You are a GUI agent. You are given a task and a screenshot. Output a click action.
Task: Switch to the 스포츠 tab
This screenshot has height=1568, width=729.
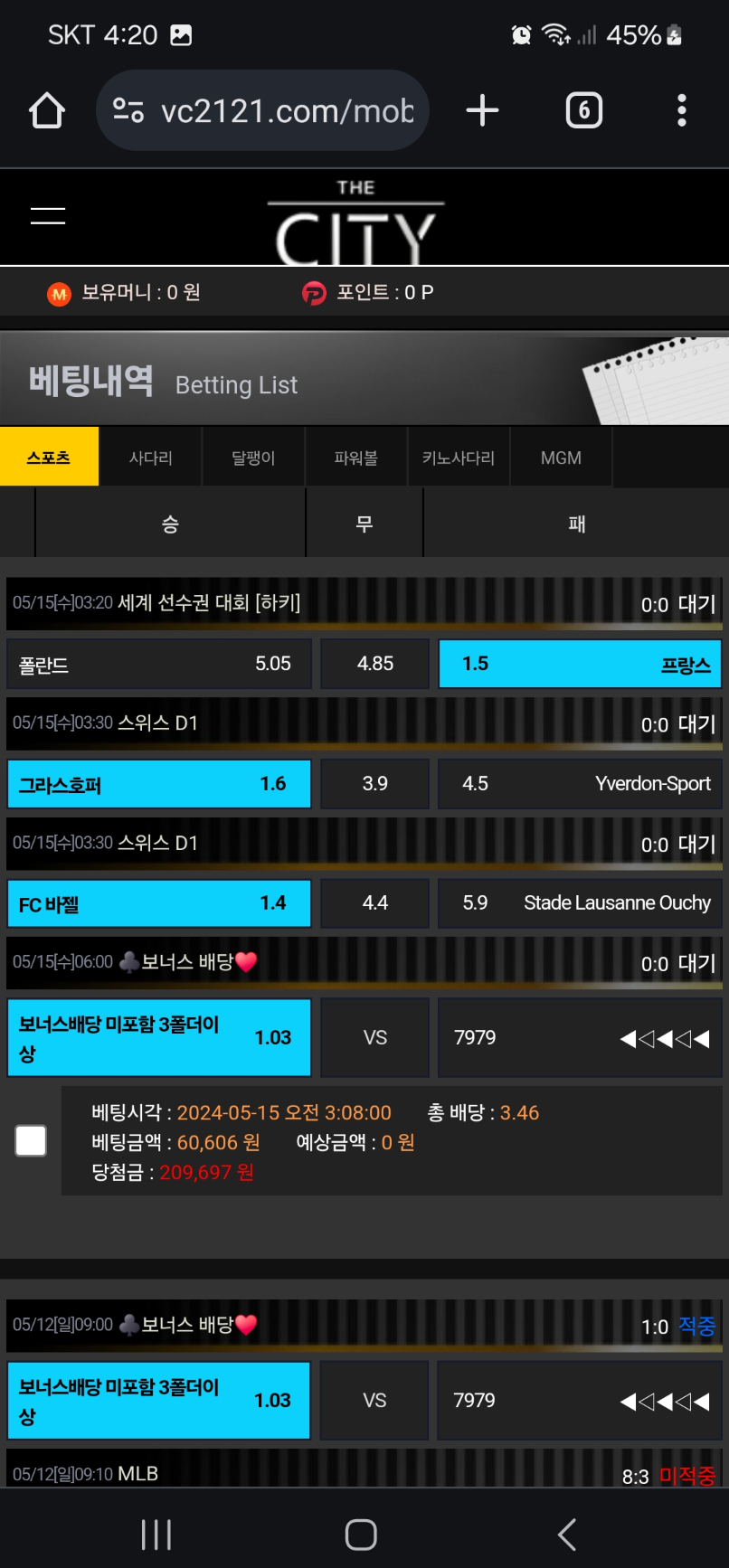[49, 458]
